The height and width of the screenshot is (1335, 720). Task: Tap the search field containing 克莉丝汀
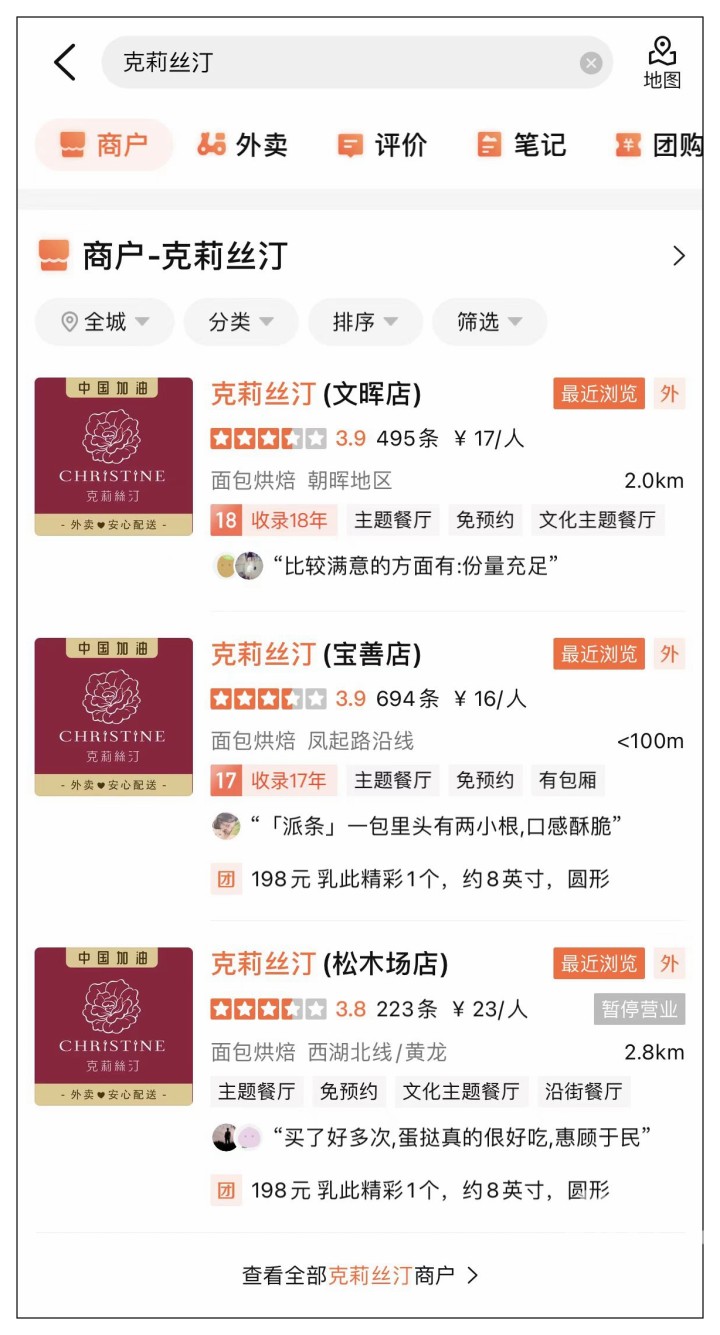click(x=340, y=63)
